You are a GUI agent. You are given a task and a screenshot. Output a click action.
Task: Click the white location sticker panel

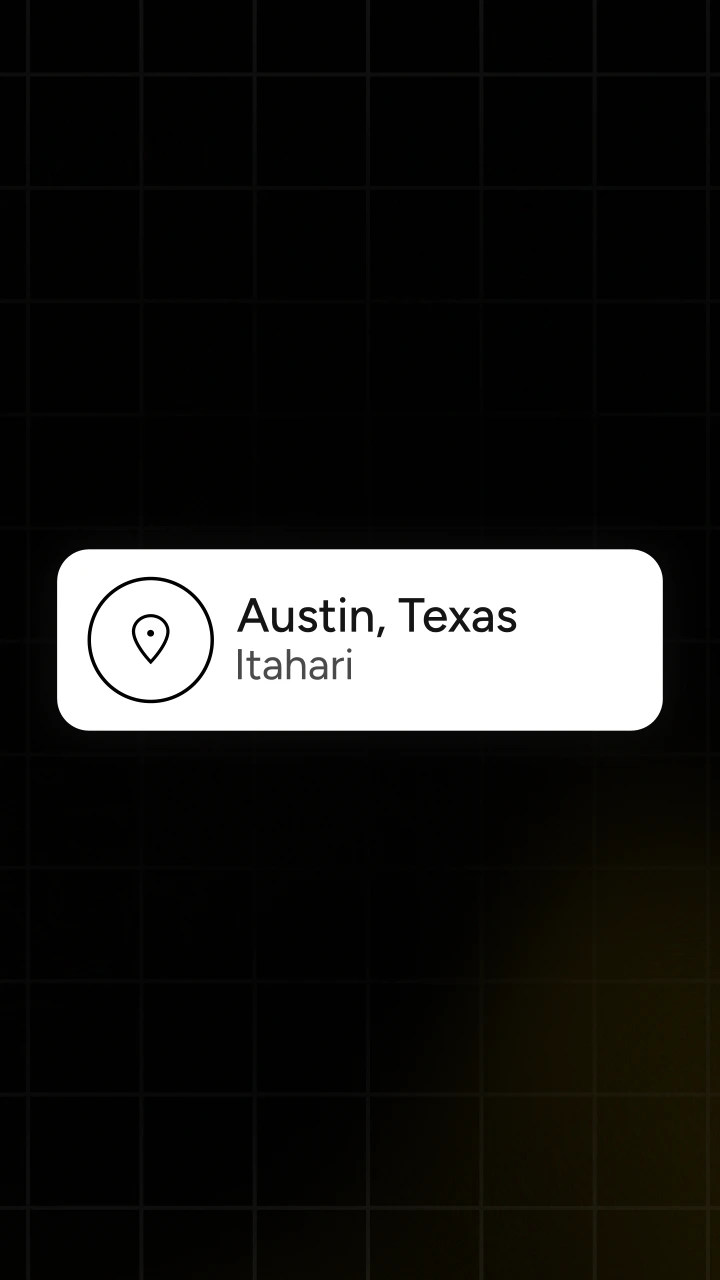360,640
